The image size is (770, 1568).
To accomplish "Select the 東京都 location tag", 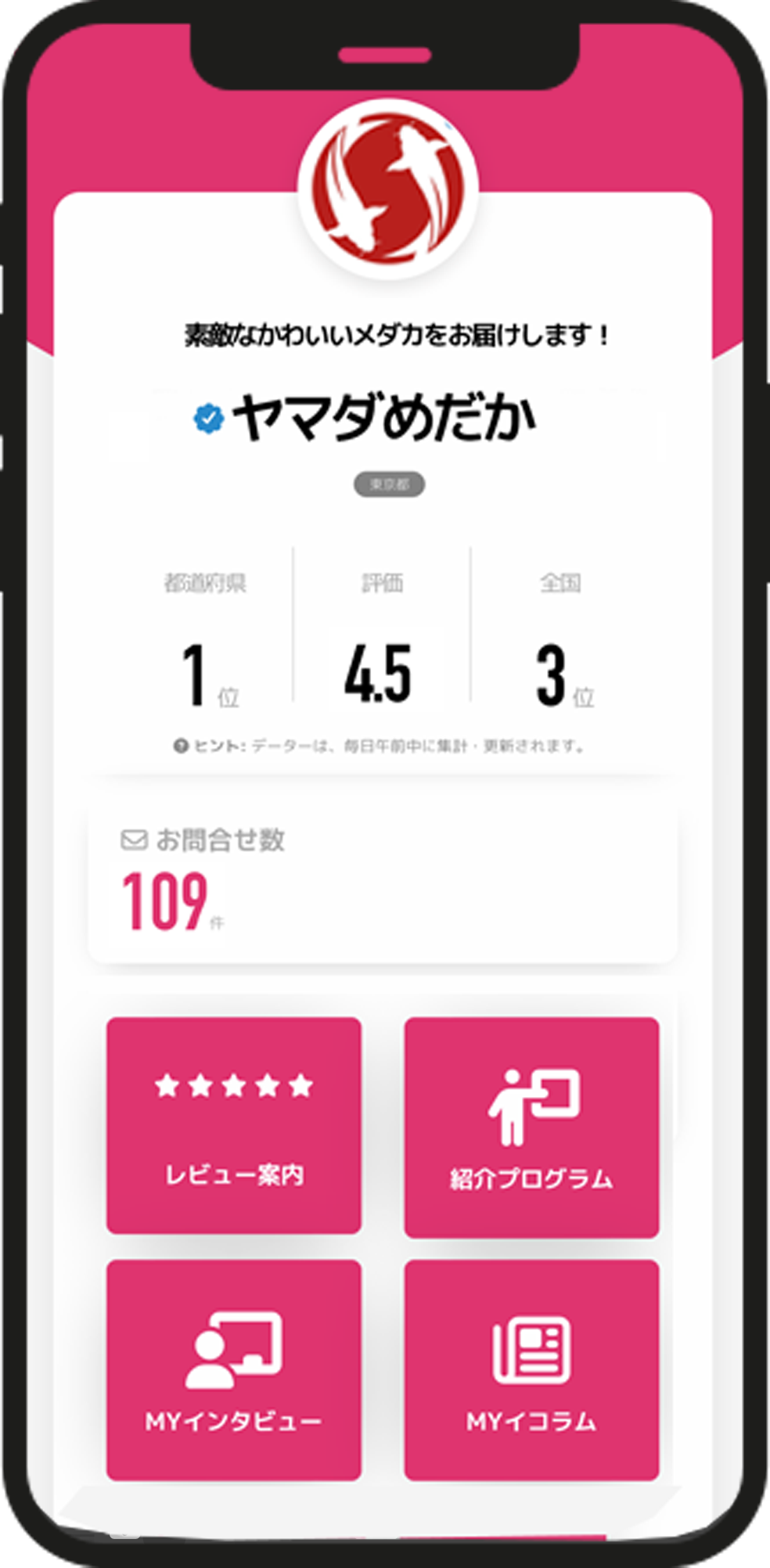I will tap(391, 485).
